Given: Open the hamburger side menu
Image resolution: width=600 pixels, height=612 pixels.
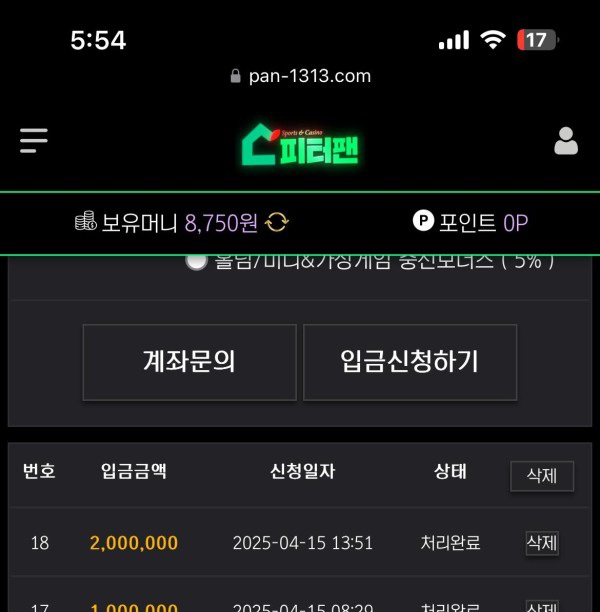Looking at the screenshot, I should 34,141.
